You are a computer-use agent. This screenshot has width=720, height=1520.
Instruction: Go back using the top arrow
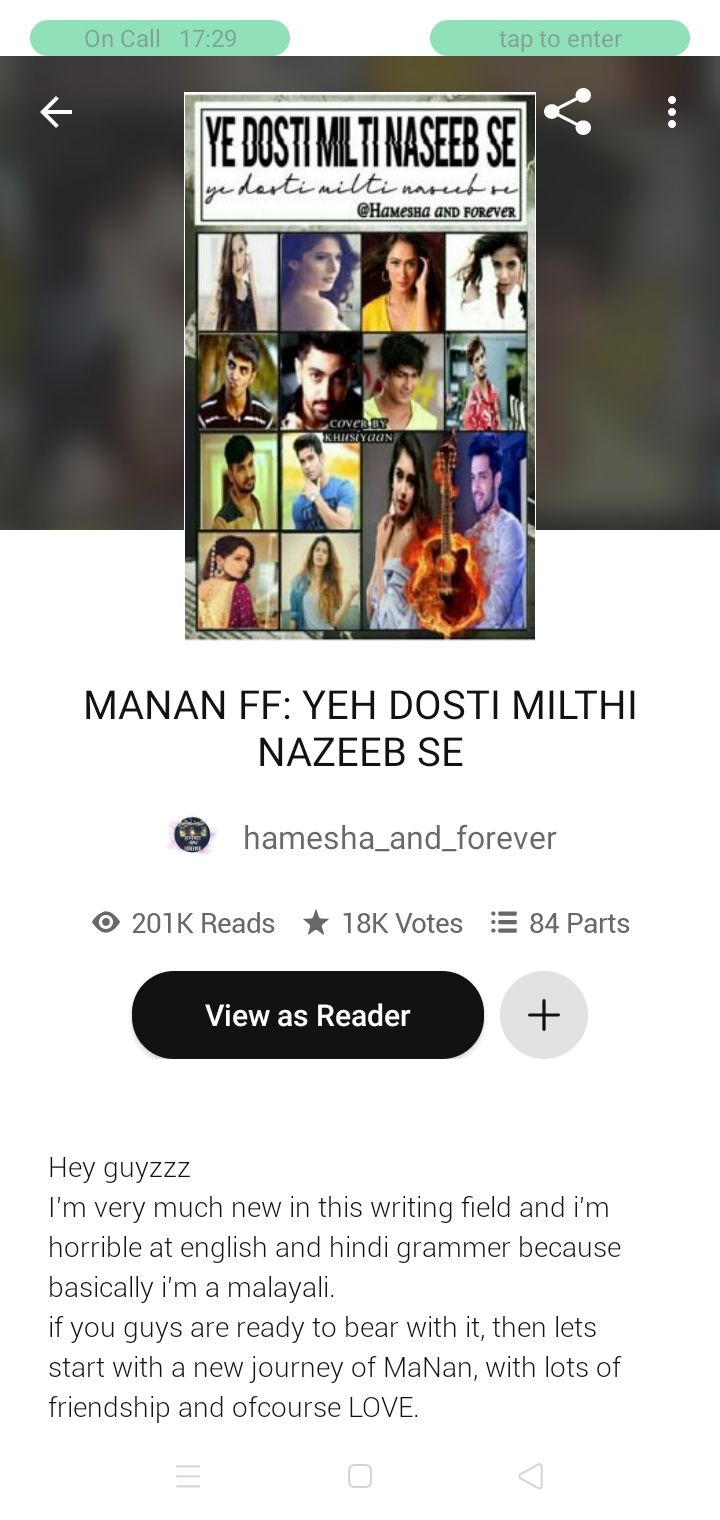56,113
